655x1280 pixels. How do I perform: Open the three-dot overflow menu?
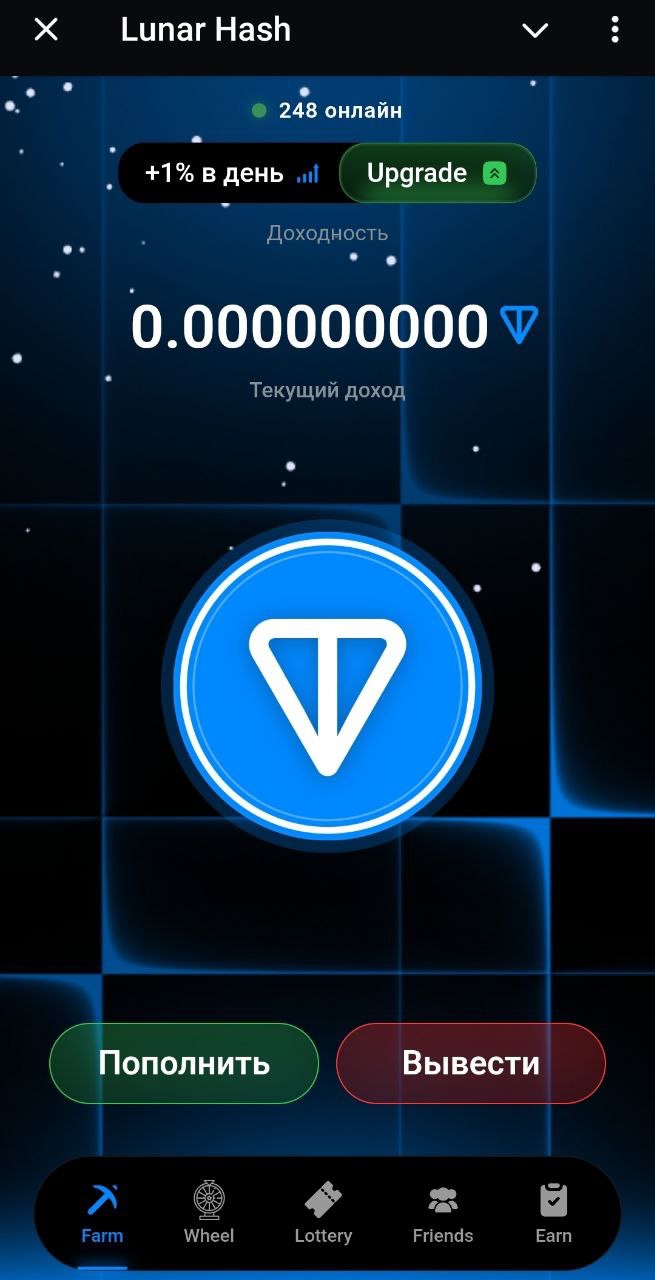pos(615,30)
